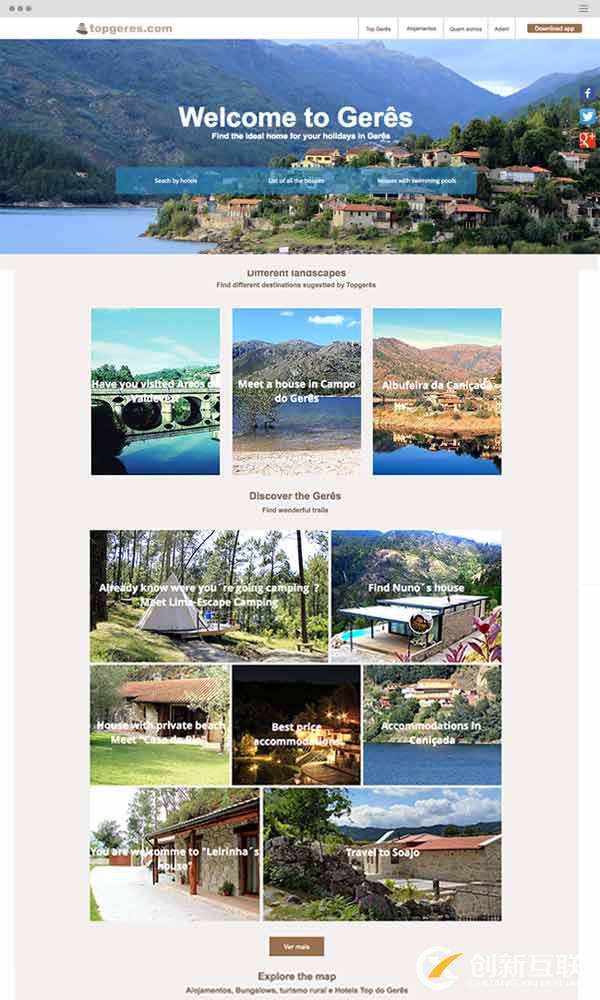This screenshot has width=600, height=1000.
Task: Share on Facebook
Action: [x=587, y=94]
